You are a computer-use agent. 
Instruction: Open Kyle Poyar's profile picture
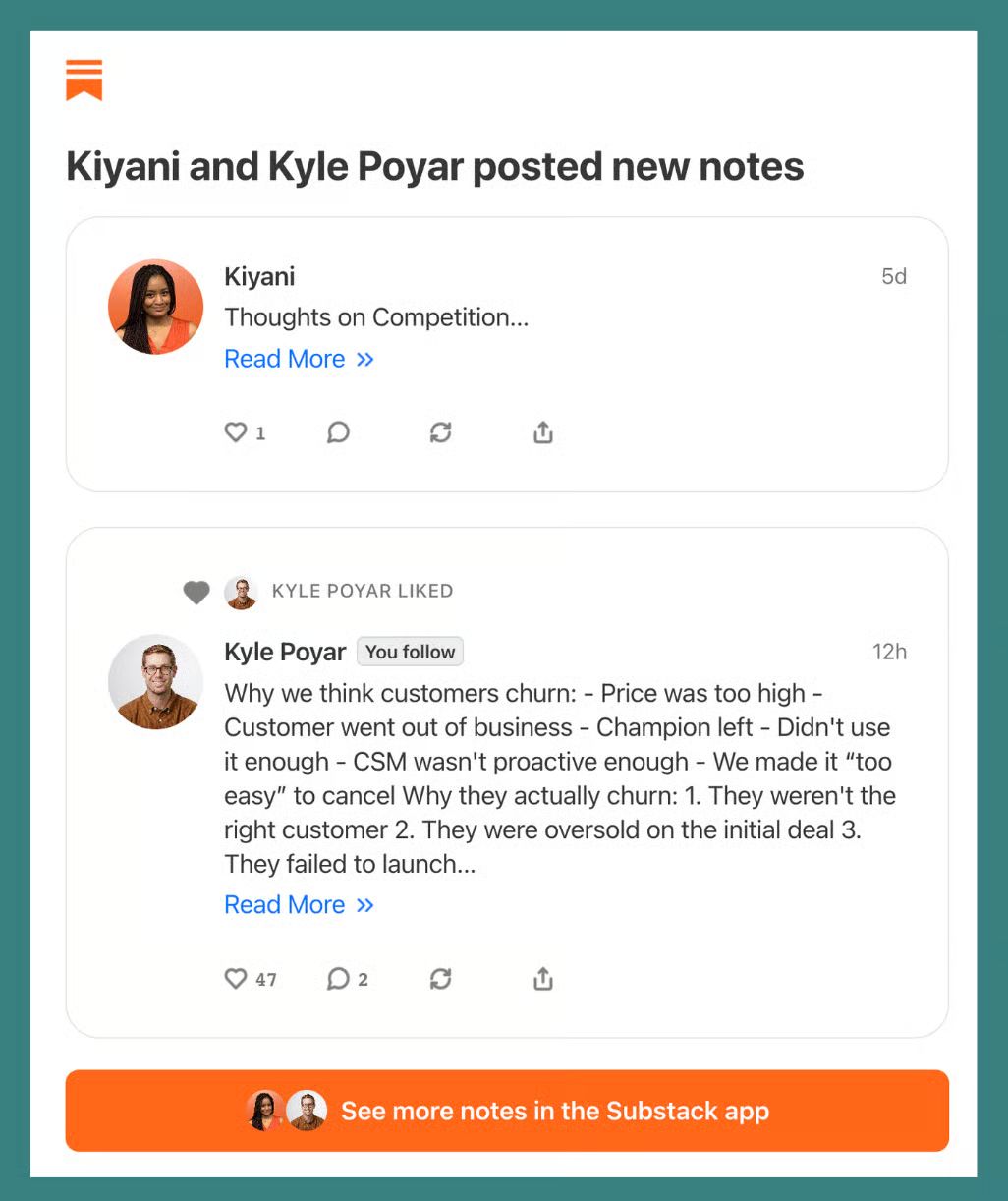click(155, 681)
